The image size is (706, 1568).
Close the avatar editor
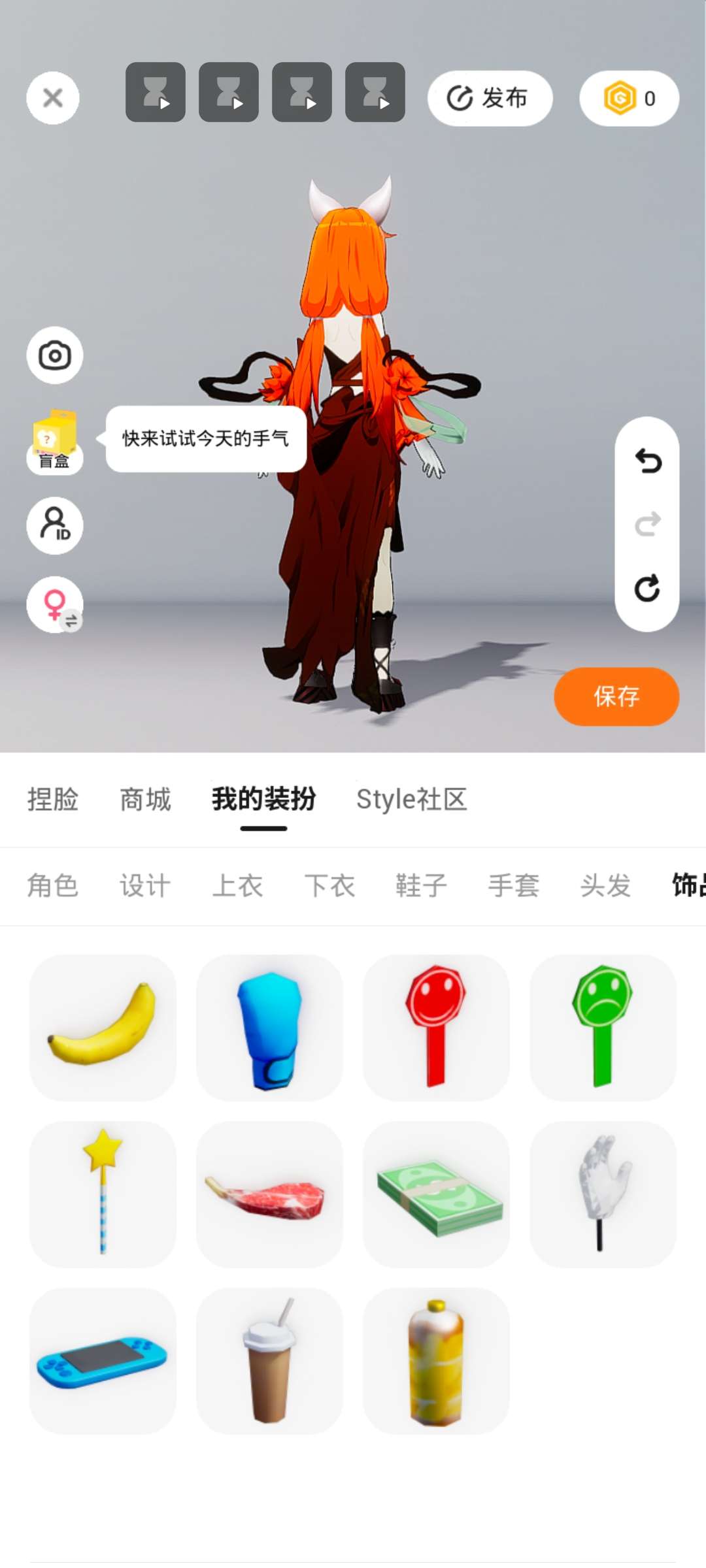click(53, 98)
